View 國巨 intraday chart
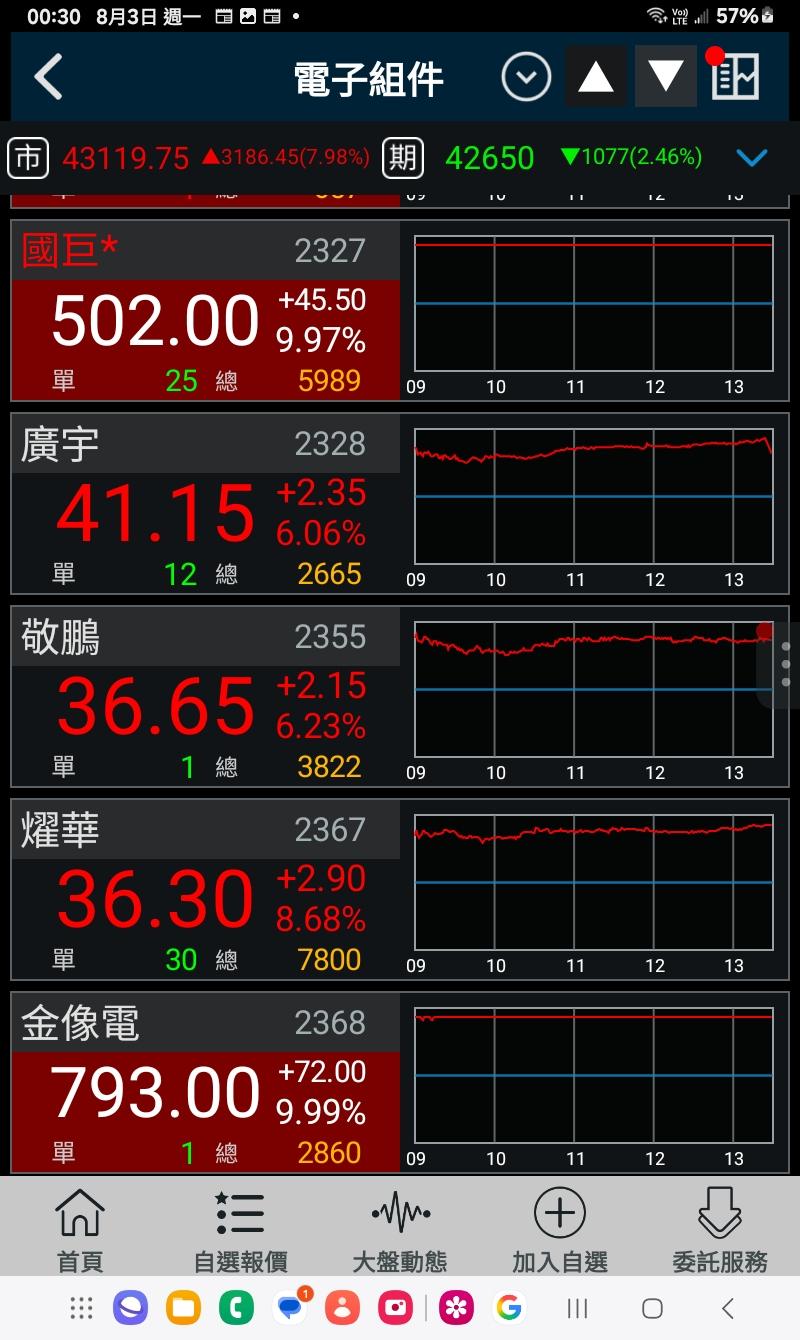 coord(594,311)
